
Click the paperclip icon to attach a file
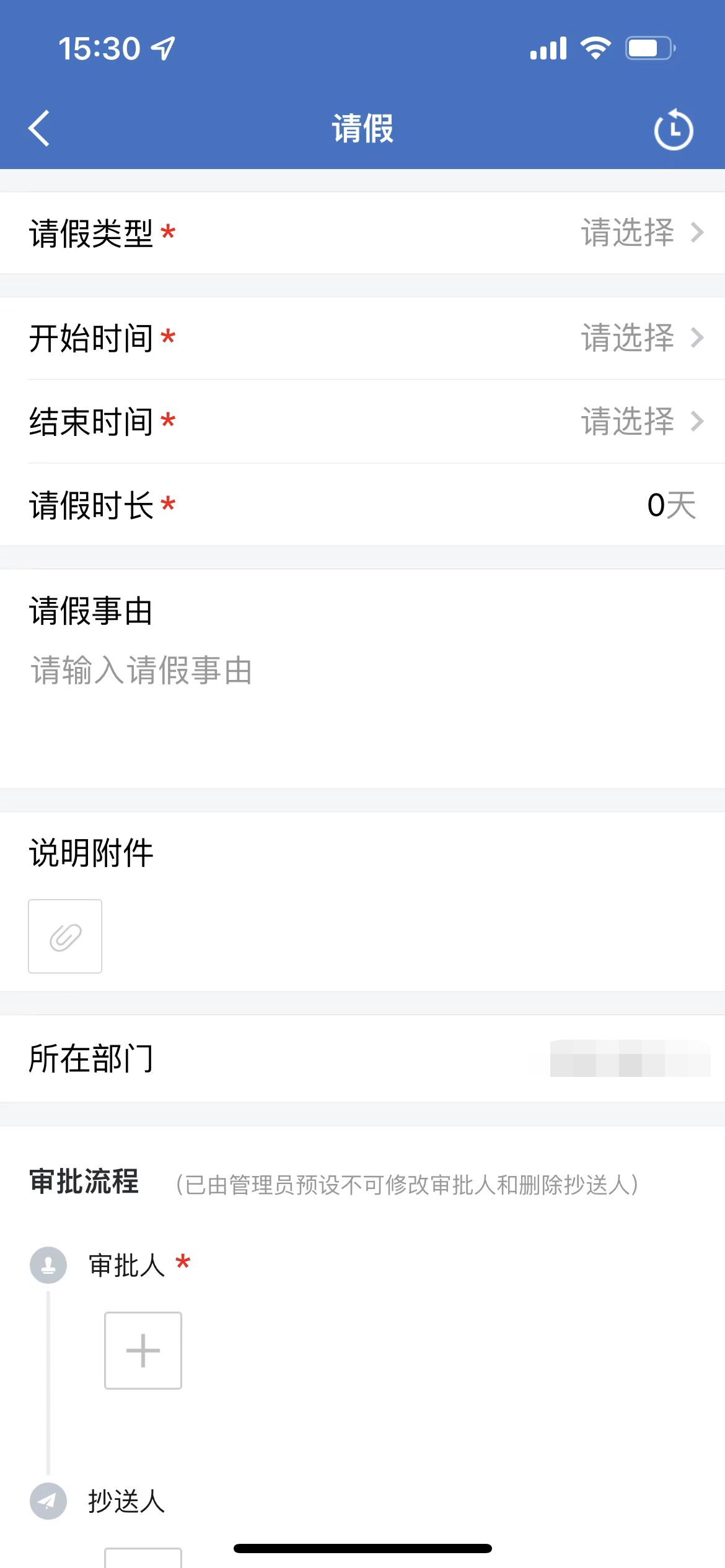click(x=64, y=936)
